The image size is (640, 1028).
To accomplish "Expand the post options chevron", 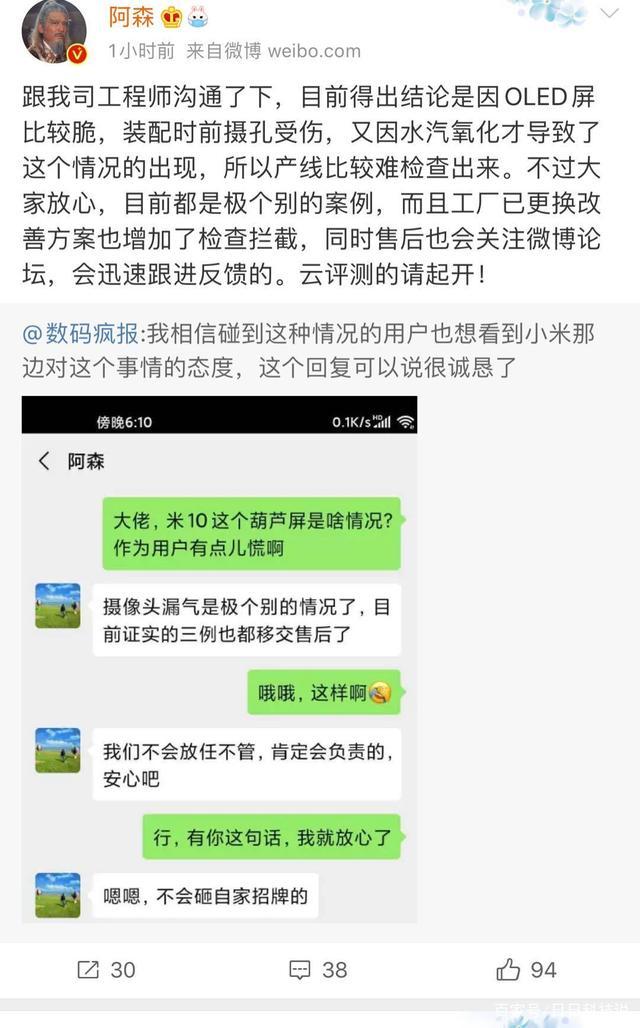I will (608, 13).
